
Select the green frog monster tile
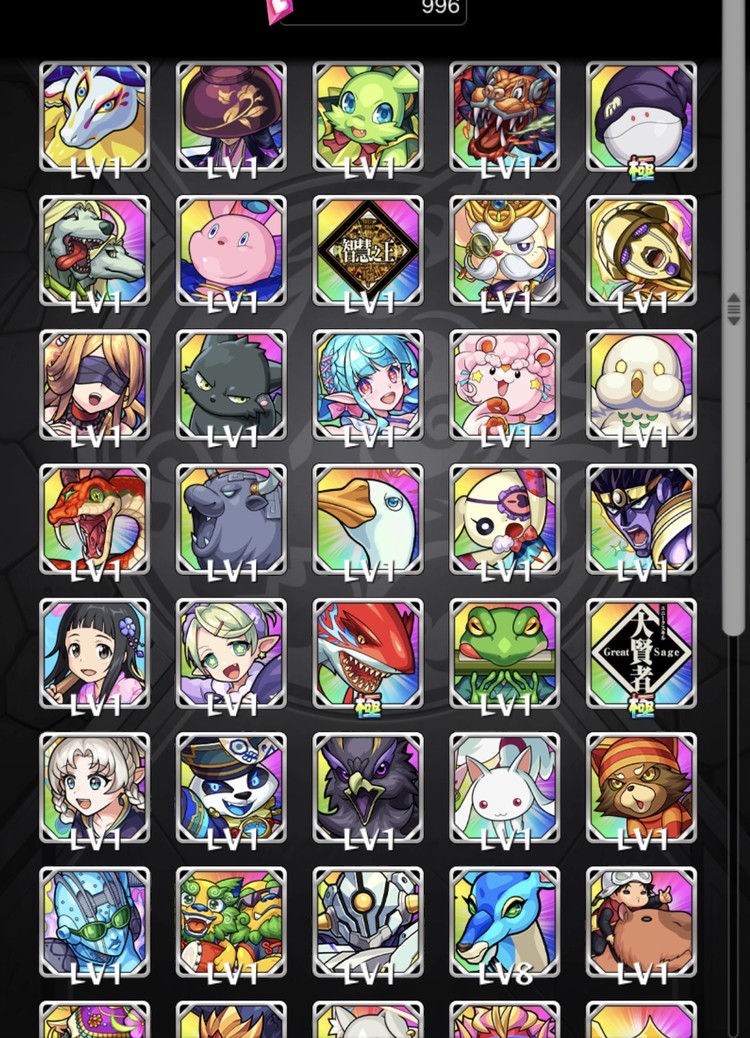(505, 653)
